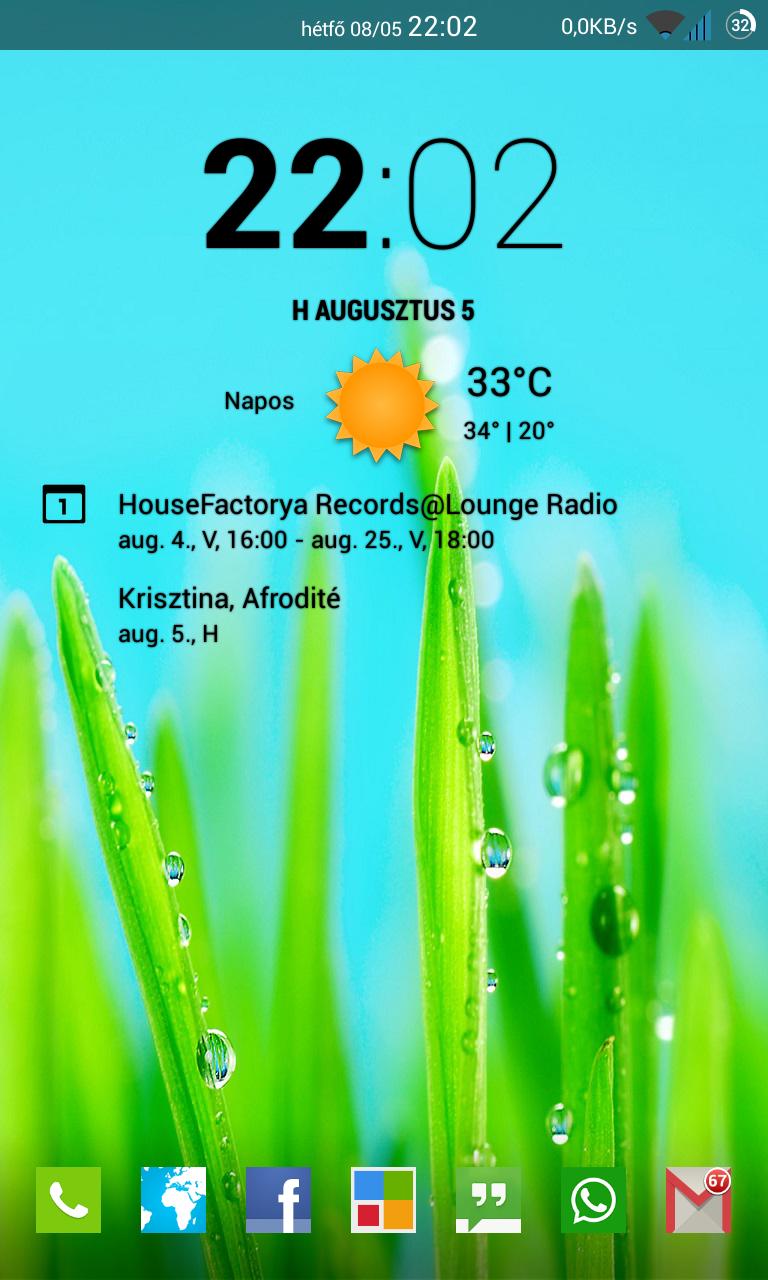Viewport: 768px width, 1280px height.
Task: Open the Phone dialer app
Action: click(68, 1199)
